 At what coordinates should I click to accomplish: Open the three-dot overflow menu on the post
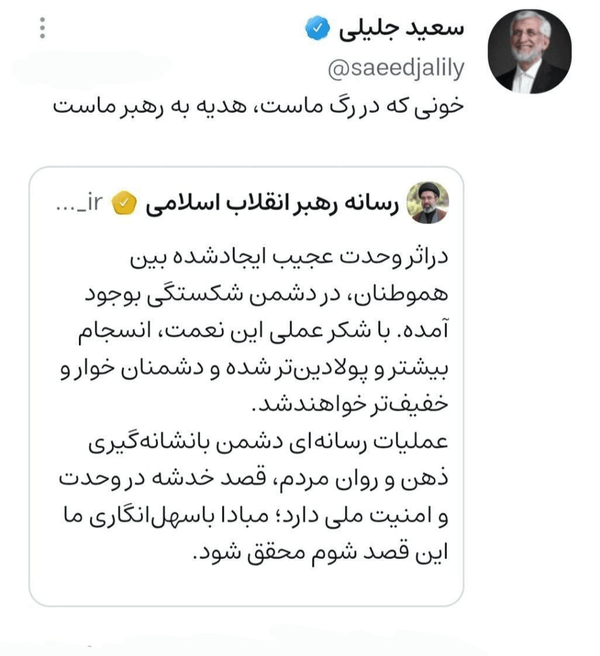pos(42,28)
